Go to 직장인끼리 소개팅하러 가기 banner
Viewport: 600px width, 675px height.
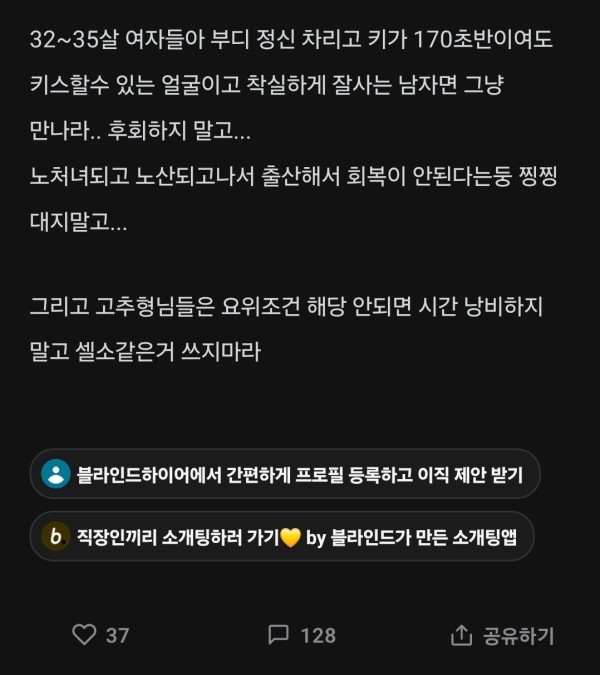pos(282,538)
